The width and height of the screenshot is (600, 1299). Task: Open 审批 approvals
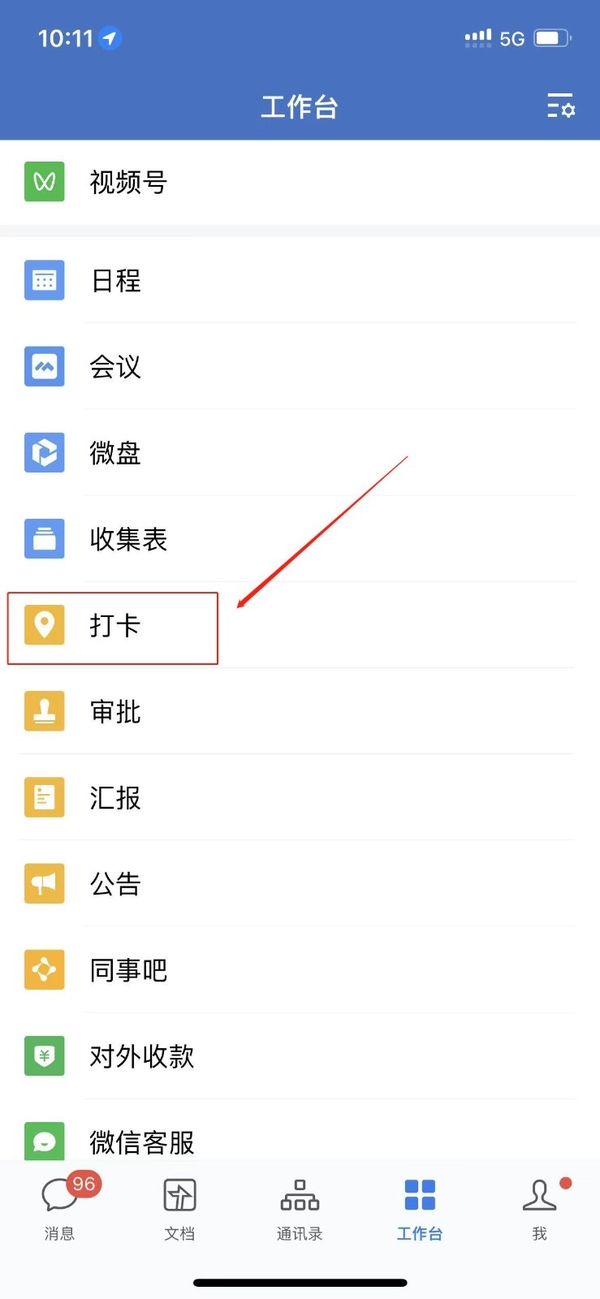click(116, 712)
